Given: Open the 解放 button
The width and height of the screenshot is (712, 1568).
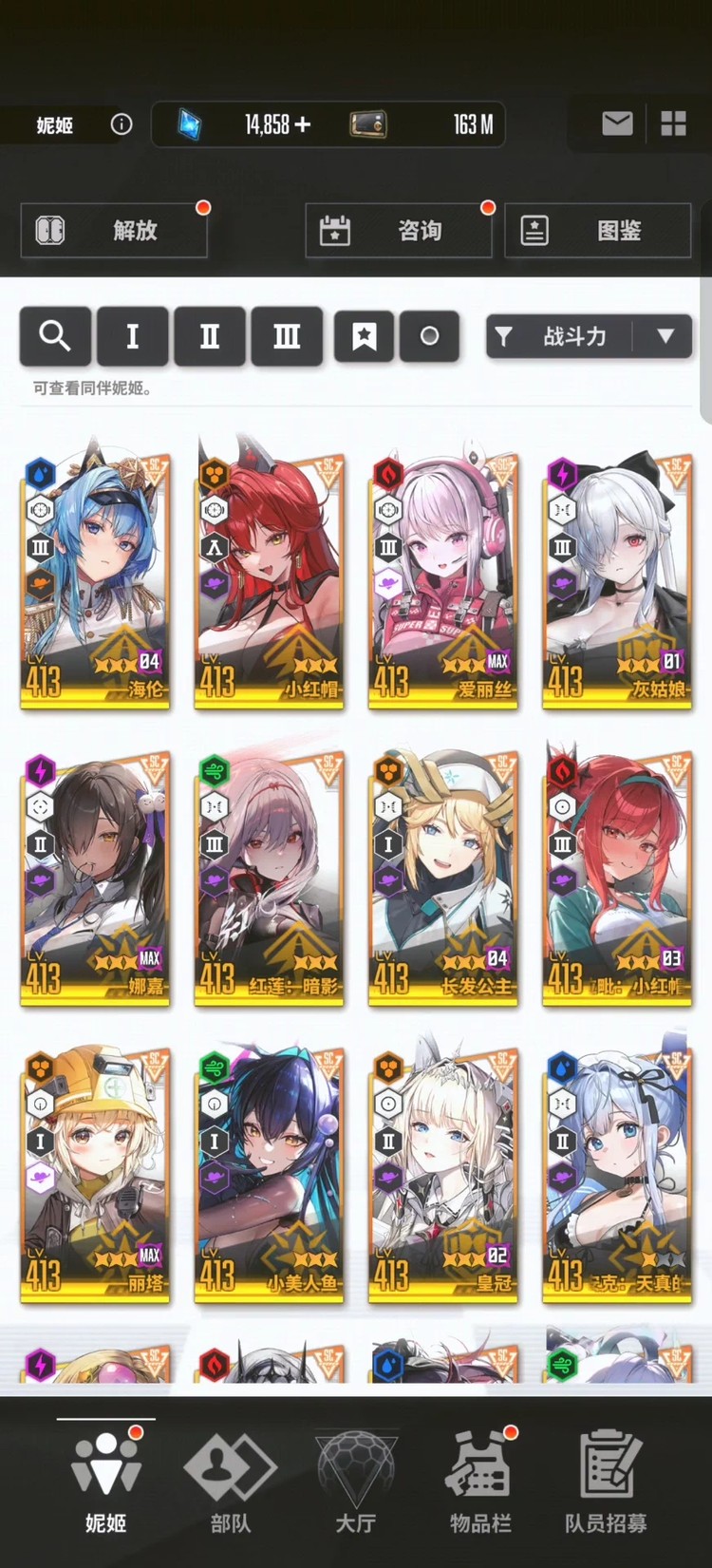Looking at the screenshot, I should pos(114,231).
